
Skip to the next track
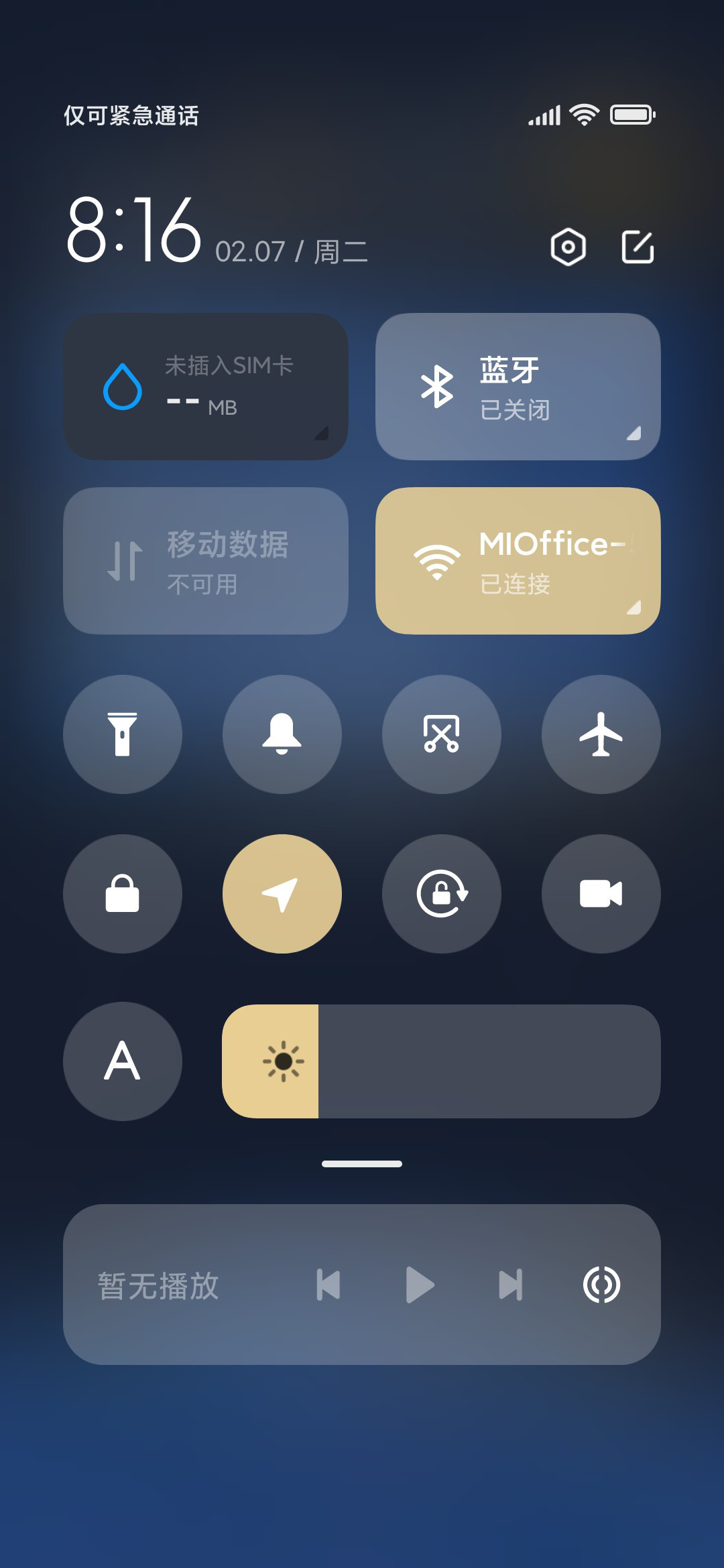511,1285
